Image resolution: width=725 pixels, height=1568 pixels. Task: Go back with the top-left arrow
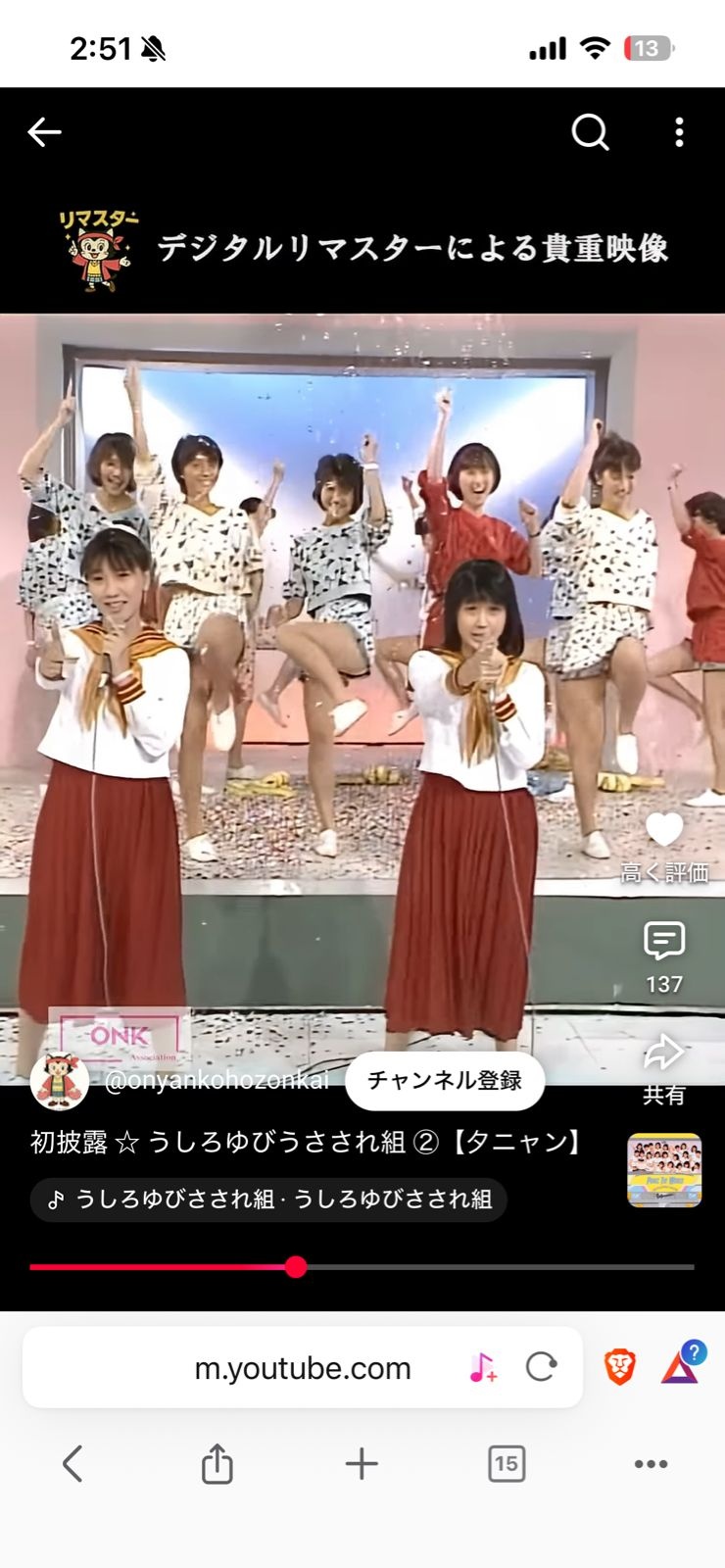coord(44,131)
